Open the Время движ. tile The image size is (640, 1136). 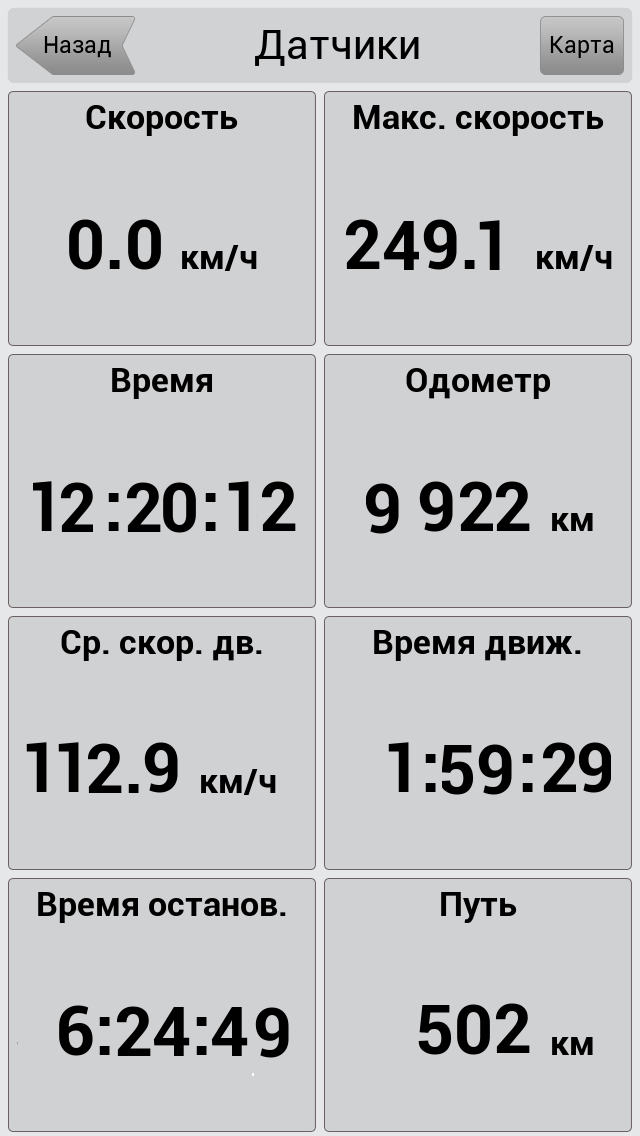pos(478,743)
